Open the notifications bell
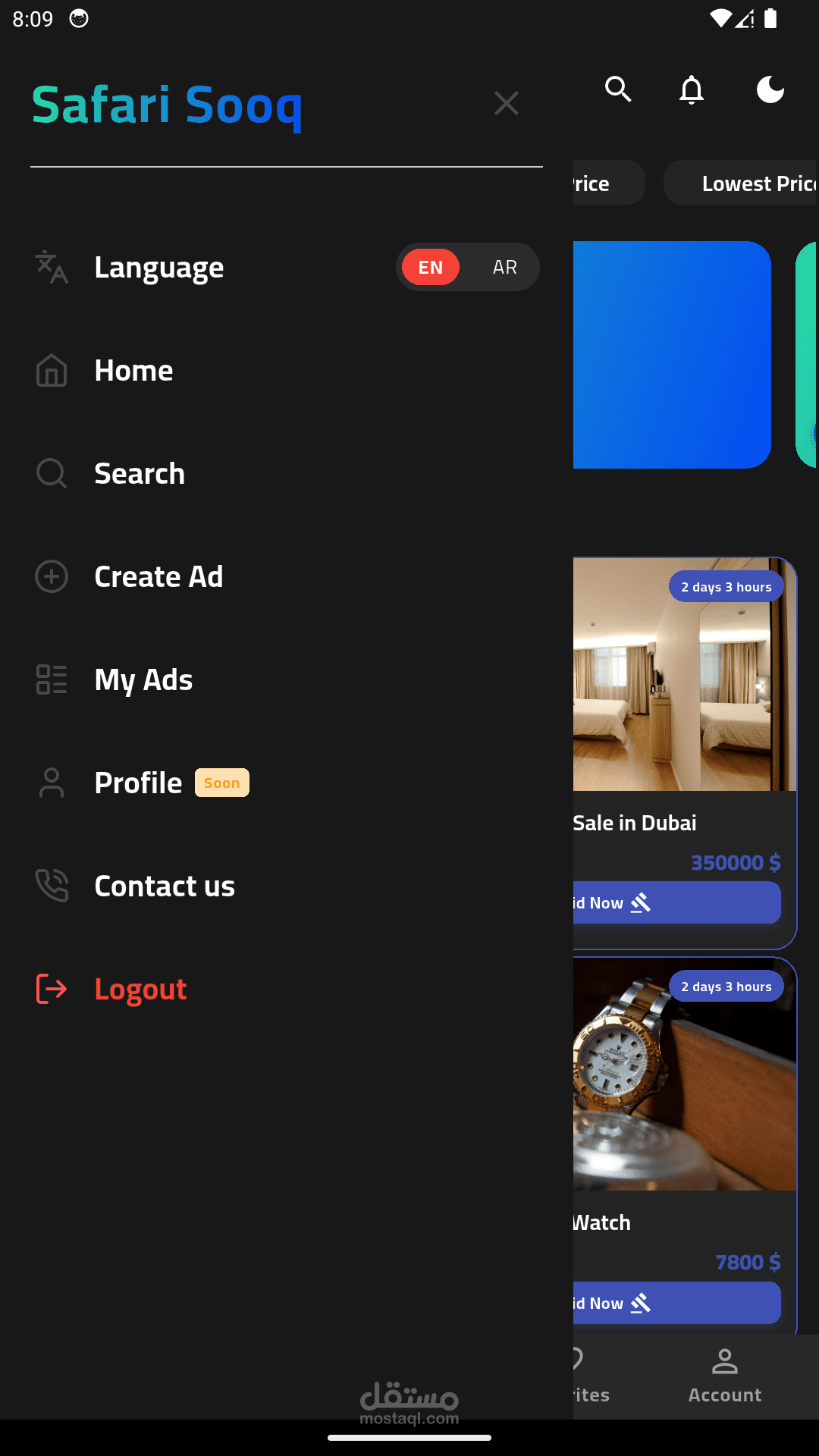The width and height of the screenshot is (819, 1456). 692,89
